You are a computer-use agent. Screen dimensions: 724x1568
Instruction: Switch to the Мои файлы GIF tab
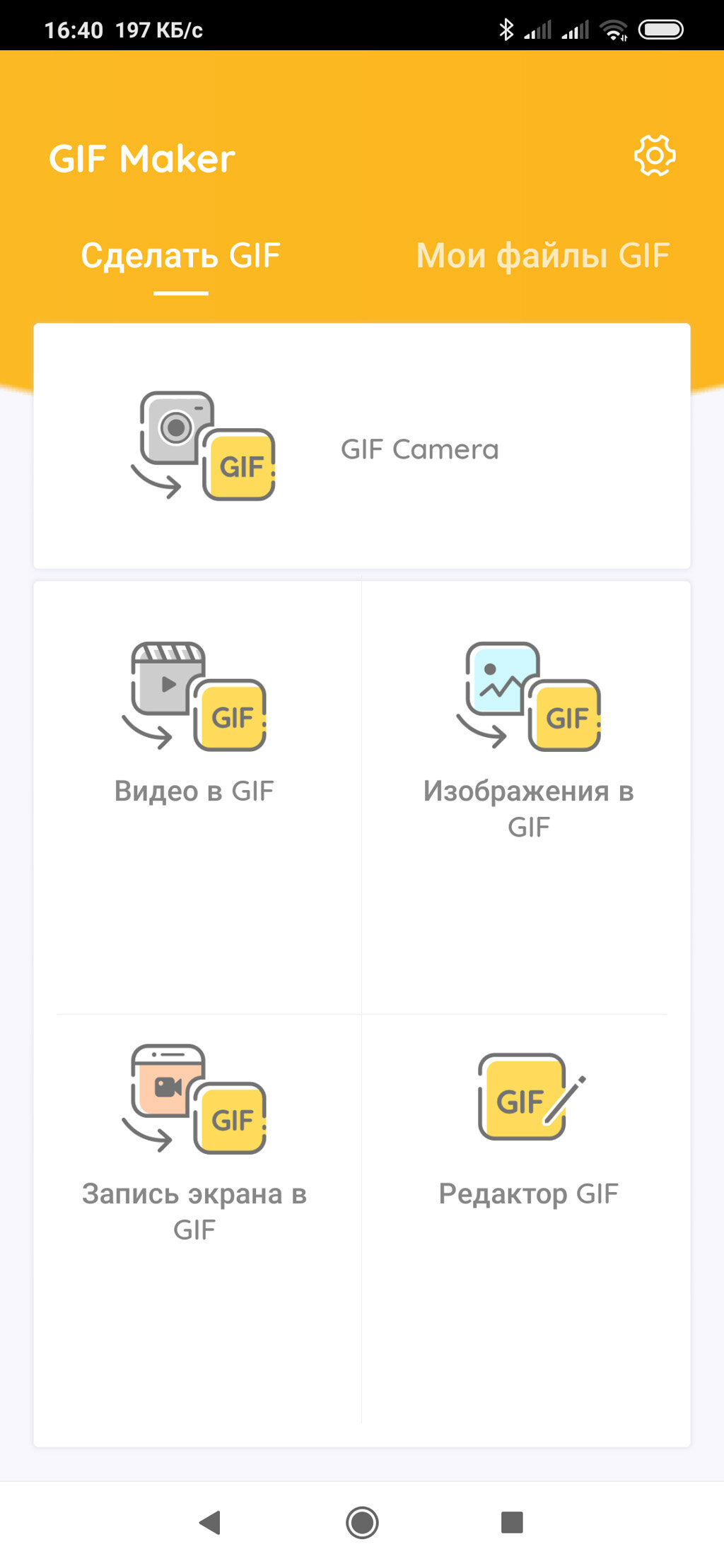tap(542, 255)
